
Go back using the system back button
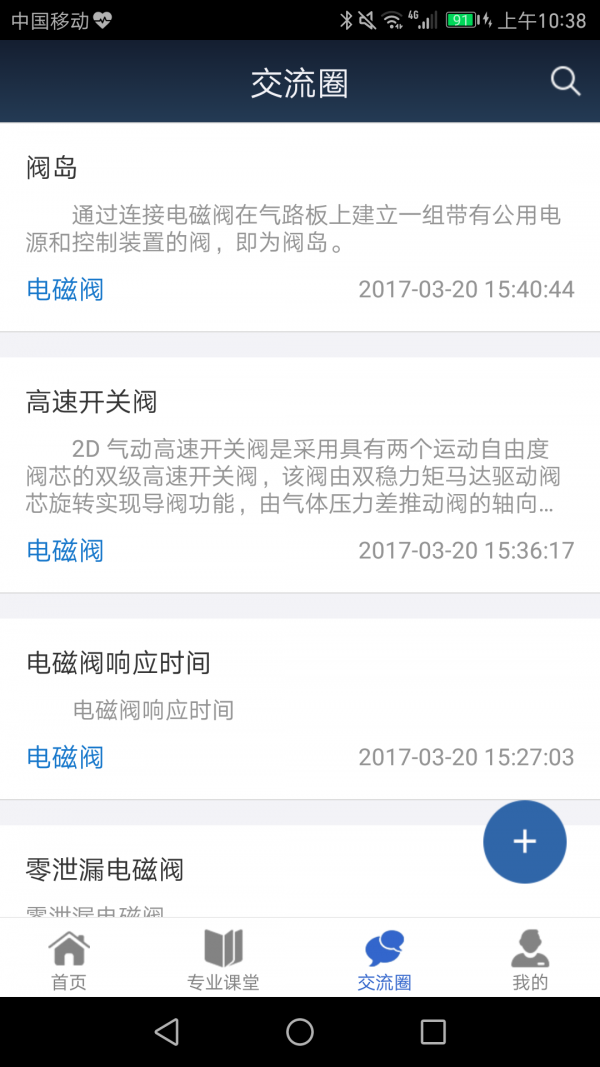(167, 1032)
